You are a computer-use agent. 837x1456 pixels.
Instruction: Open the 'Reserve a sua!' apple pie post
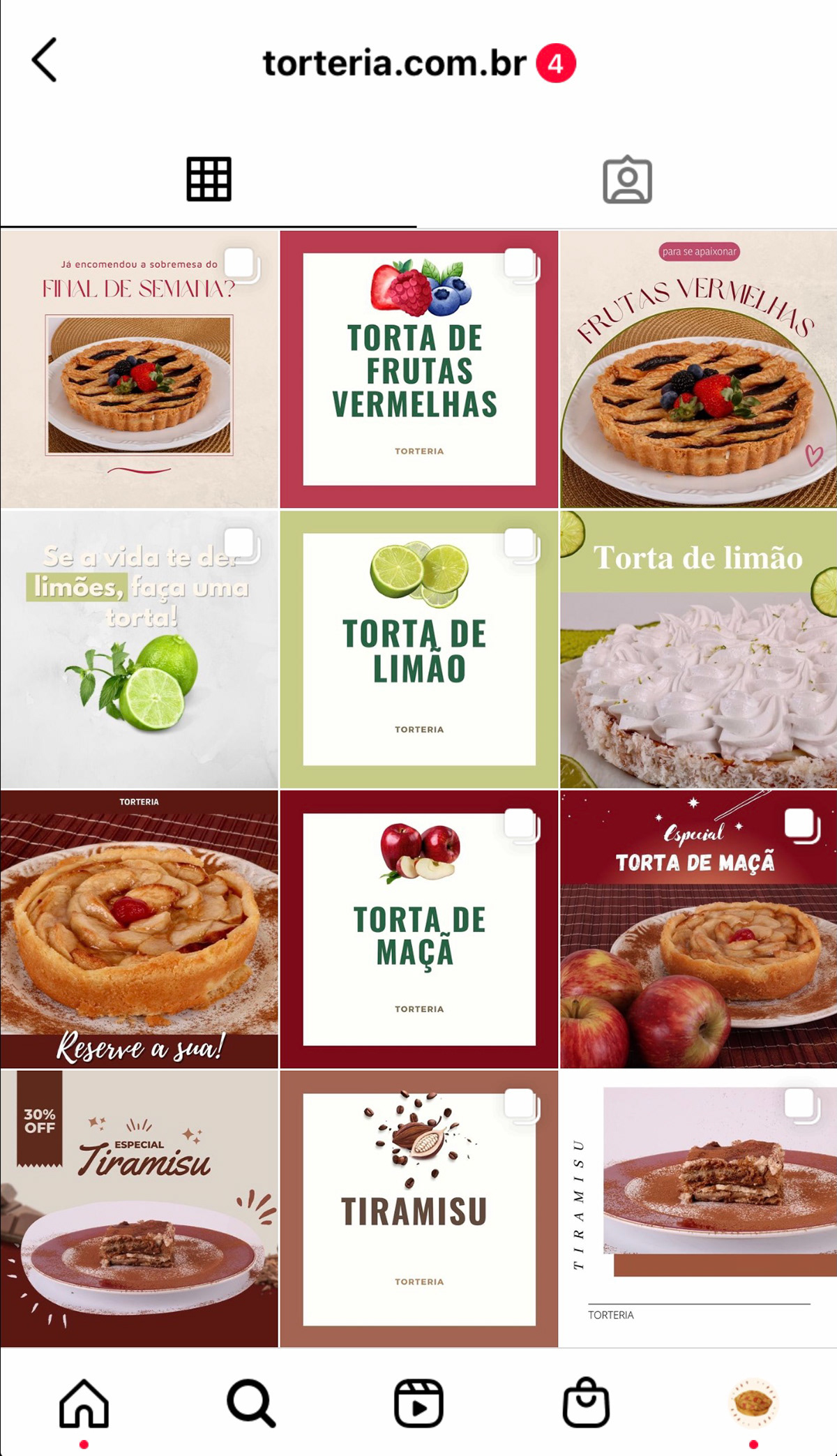[x=139, y=929]
